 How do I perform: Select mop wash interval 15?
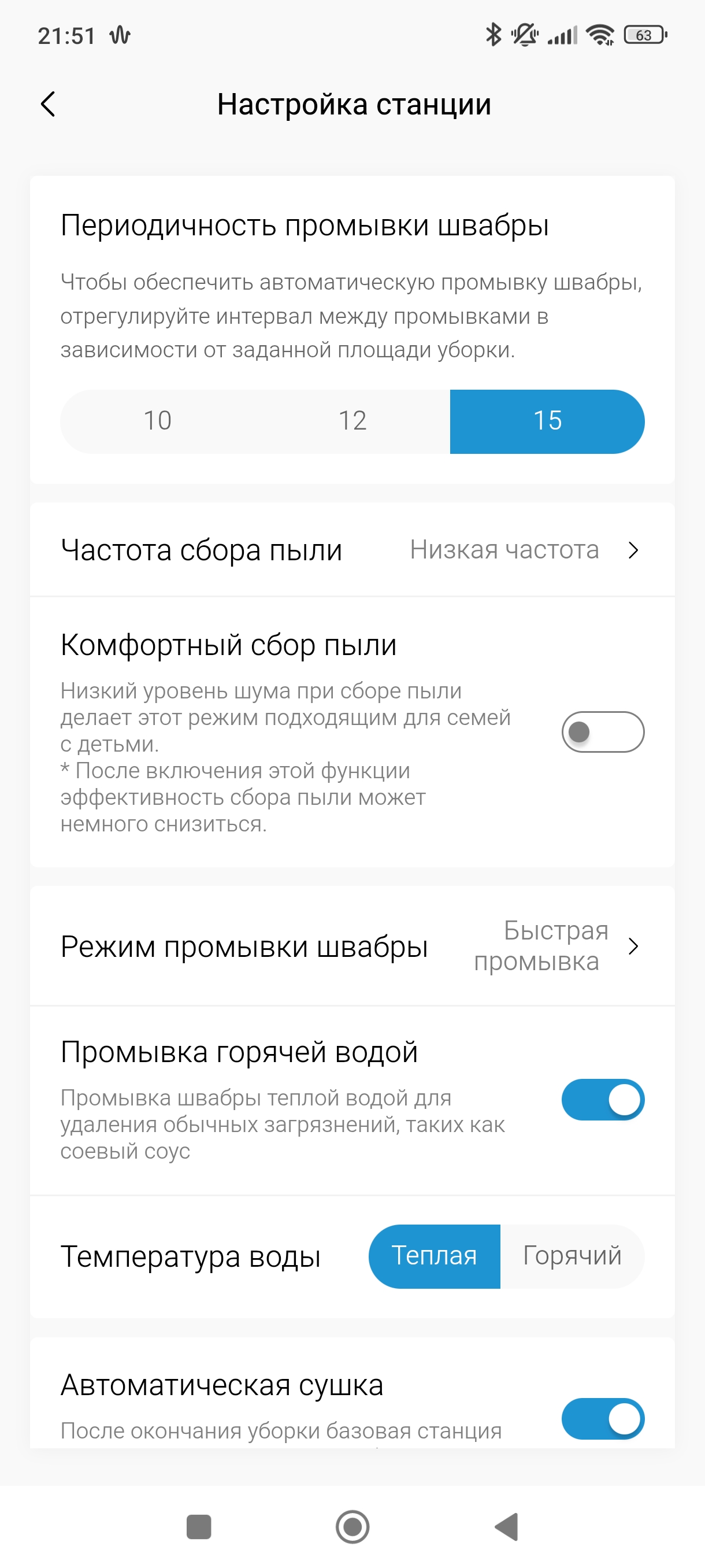pyautogui.click(x=547, y=421)
